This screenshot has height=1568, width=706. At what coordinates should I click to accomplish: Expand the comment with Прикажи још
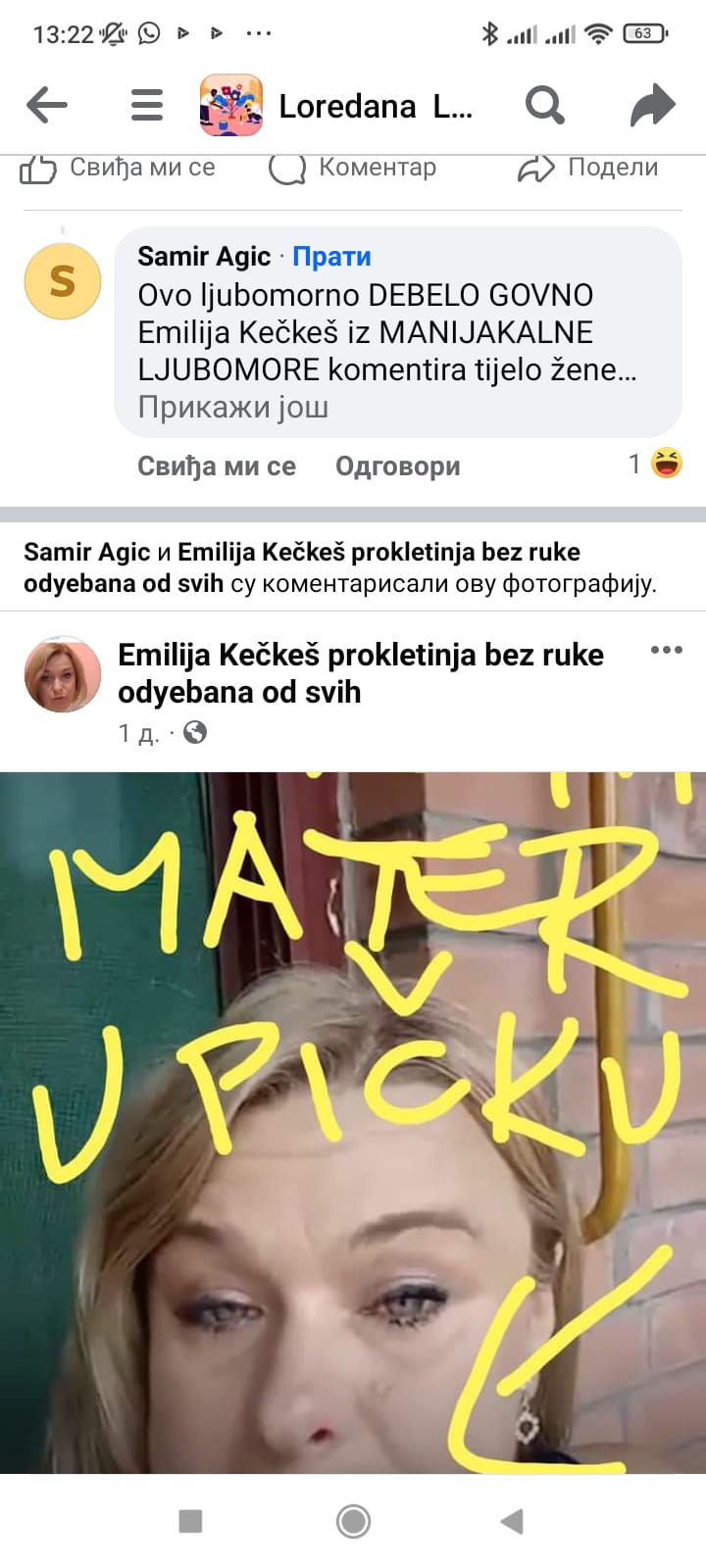pyautogui.click(x=232, y=407)
